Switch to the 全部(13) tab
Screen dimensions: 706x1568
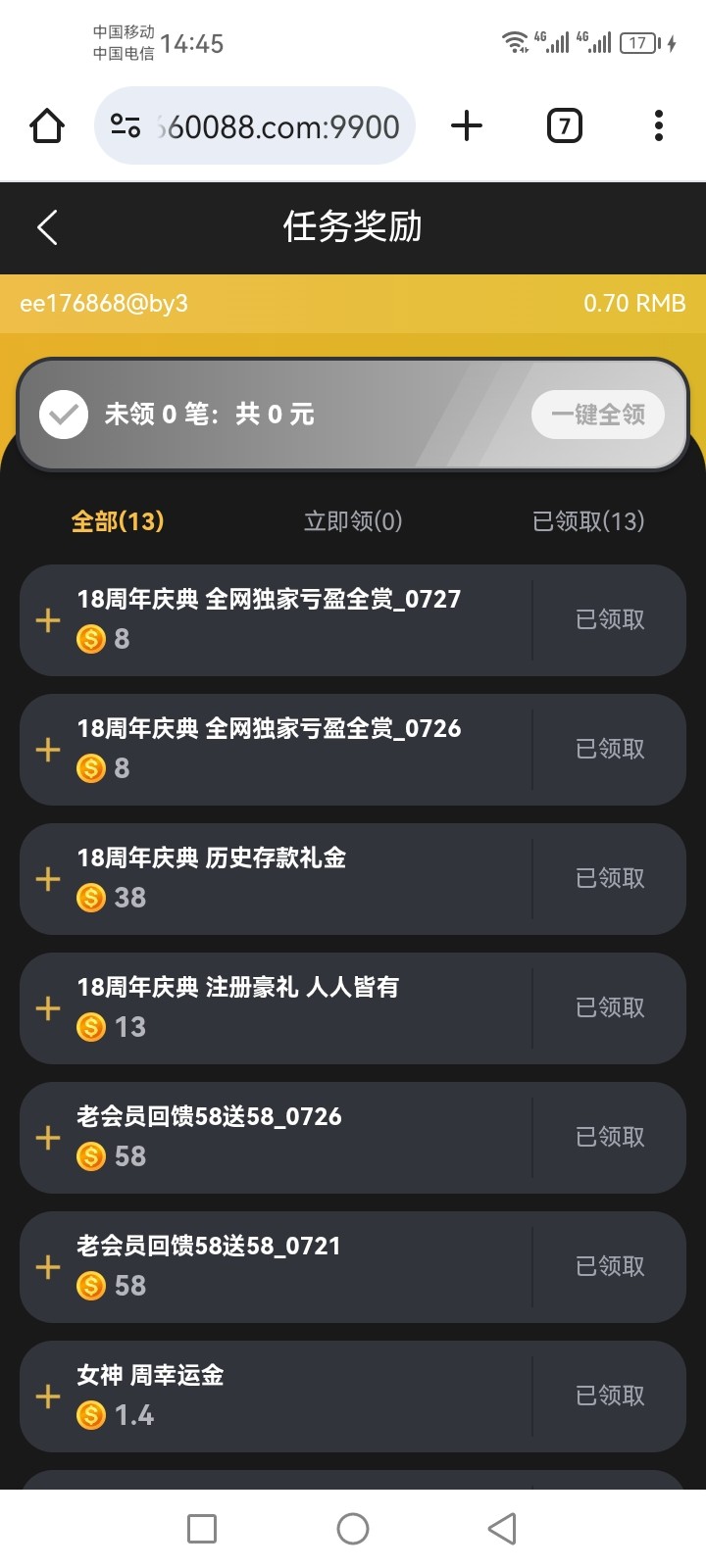118,521
